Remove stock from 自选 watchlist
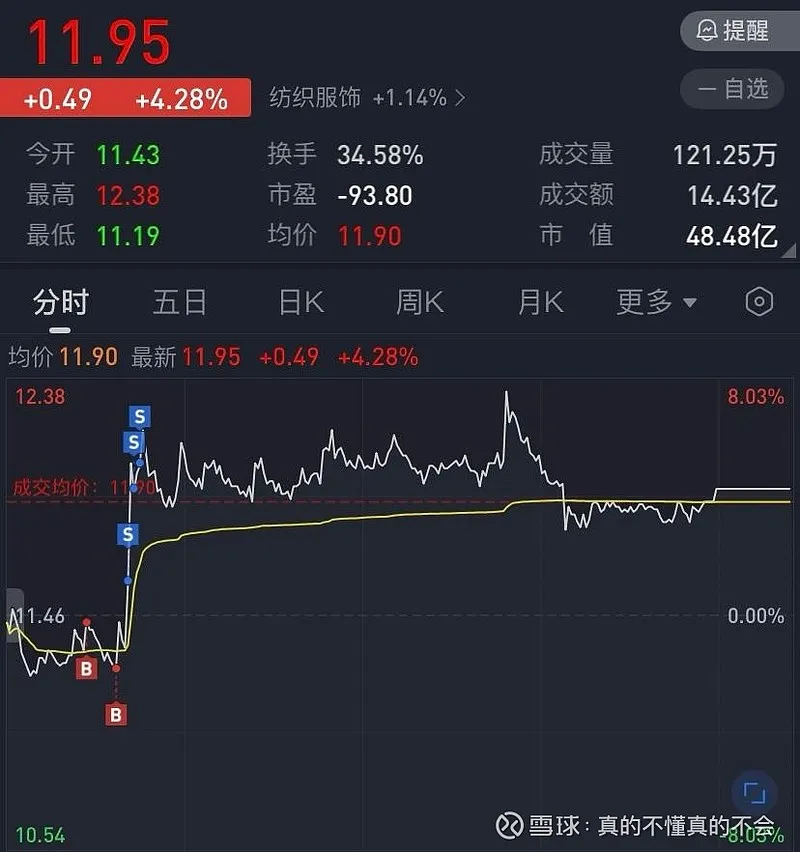Image resolution: width=800 pixels, height=852 pixels. click(732, 89)
